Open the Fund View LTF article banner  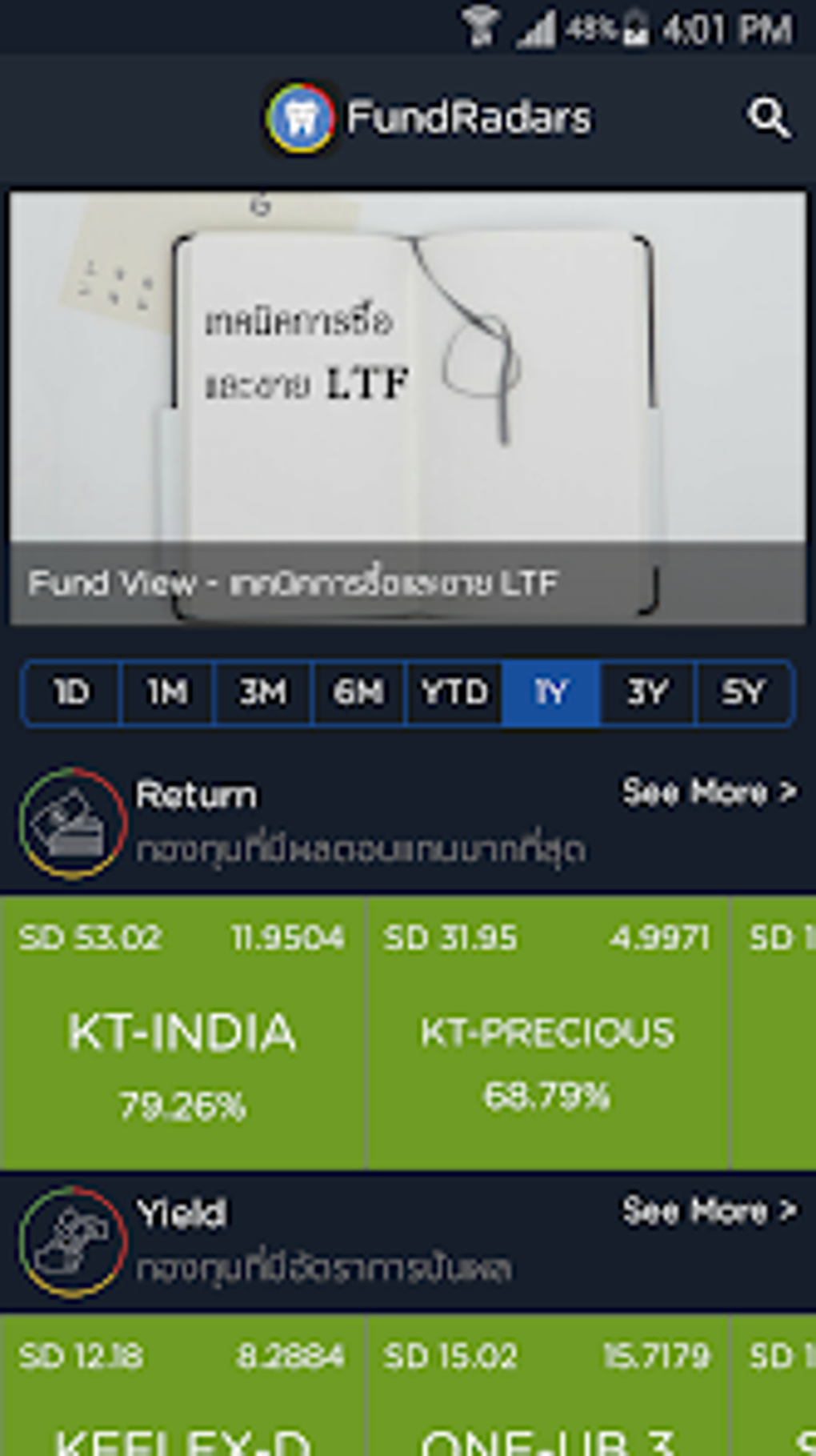408,407
